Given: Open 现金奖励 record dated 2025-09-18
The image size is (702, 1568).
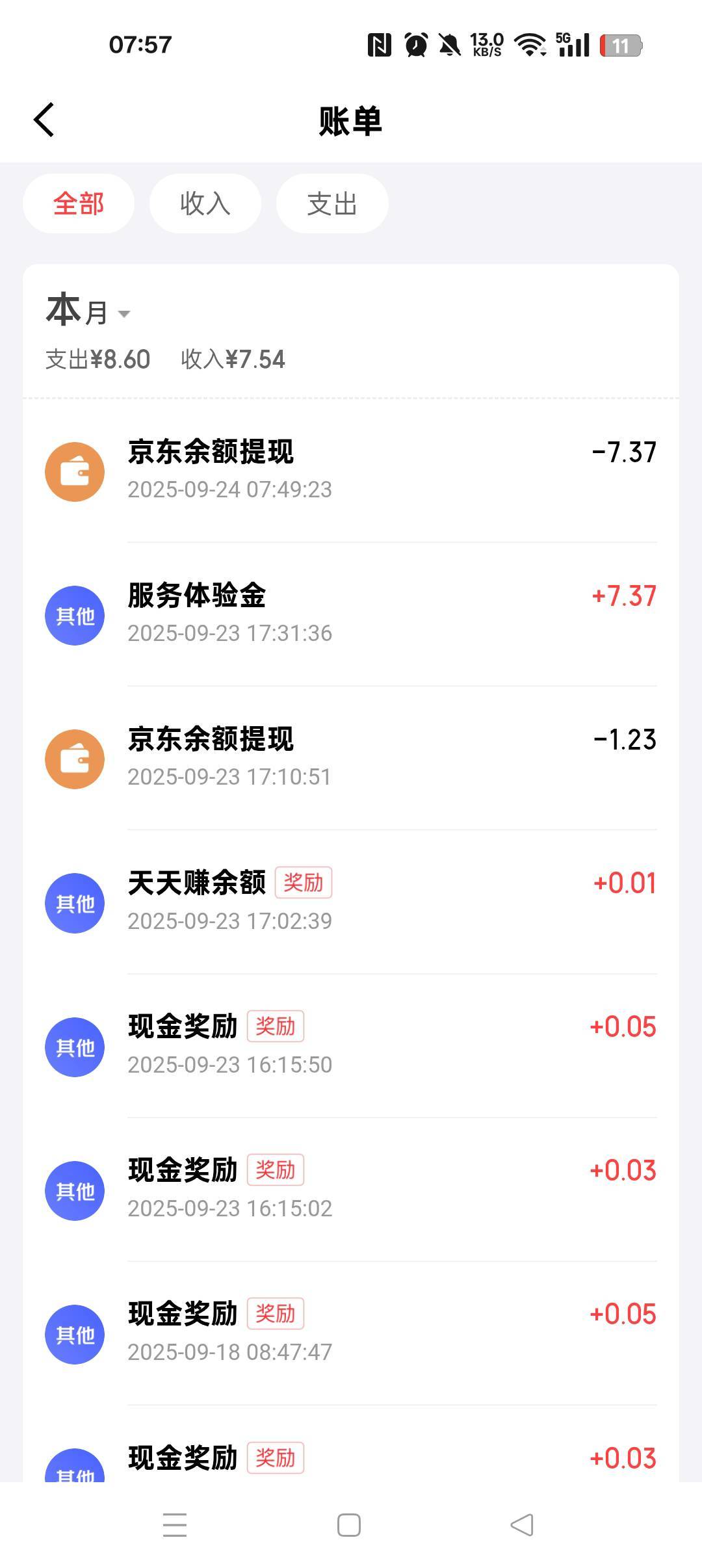Looking at the screenshot, I should 351,1333.
